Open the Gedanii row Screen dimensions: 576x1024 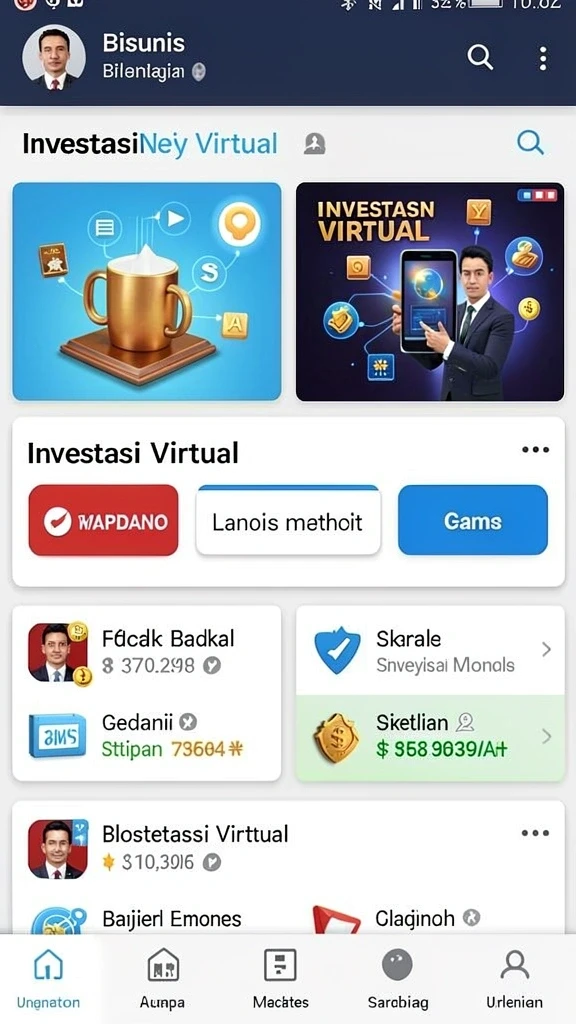(x=147, y=735)
